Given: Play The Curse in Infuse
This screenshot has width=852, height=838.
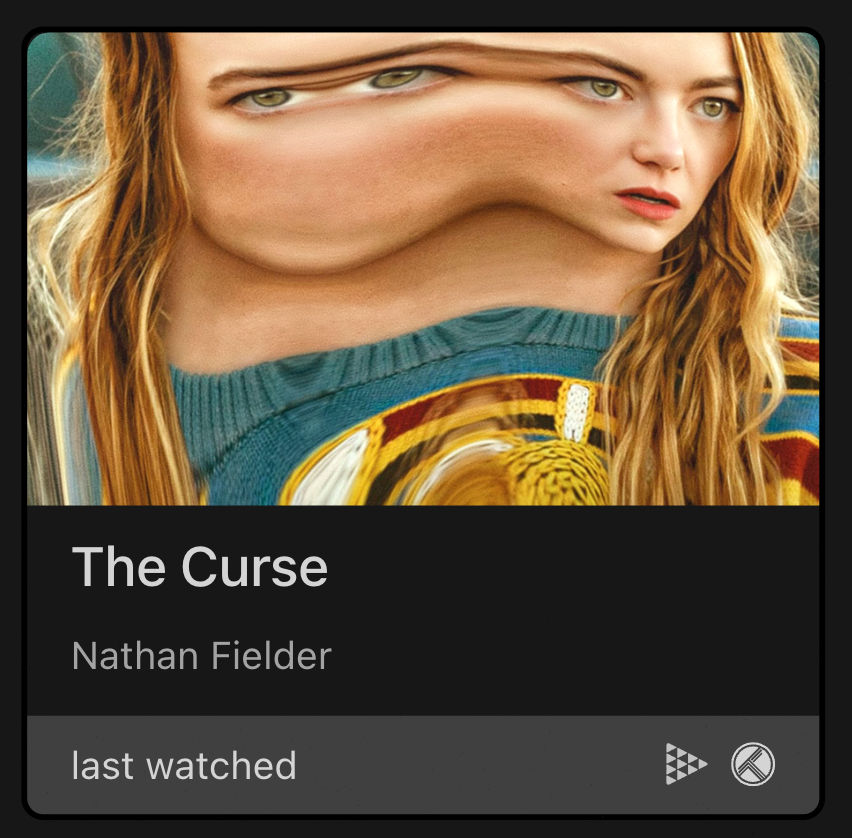Looking at the screenshot, I should (x=685, y=765).
